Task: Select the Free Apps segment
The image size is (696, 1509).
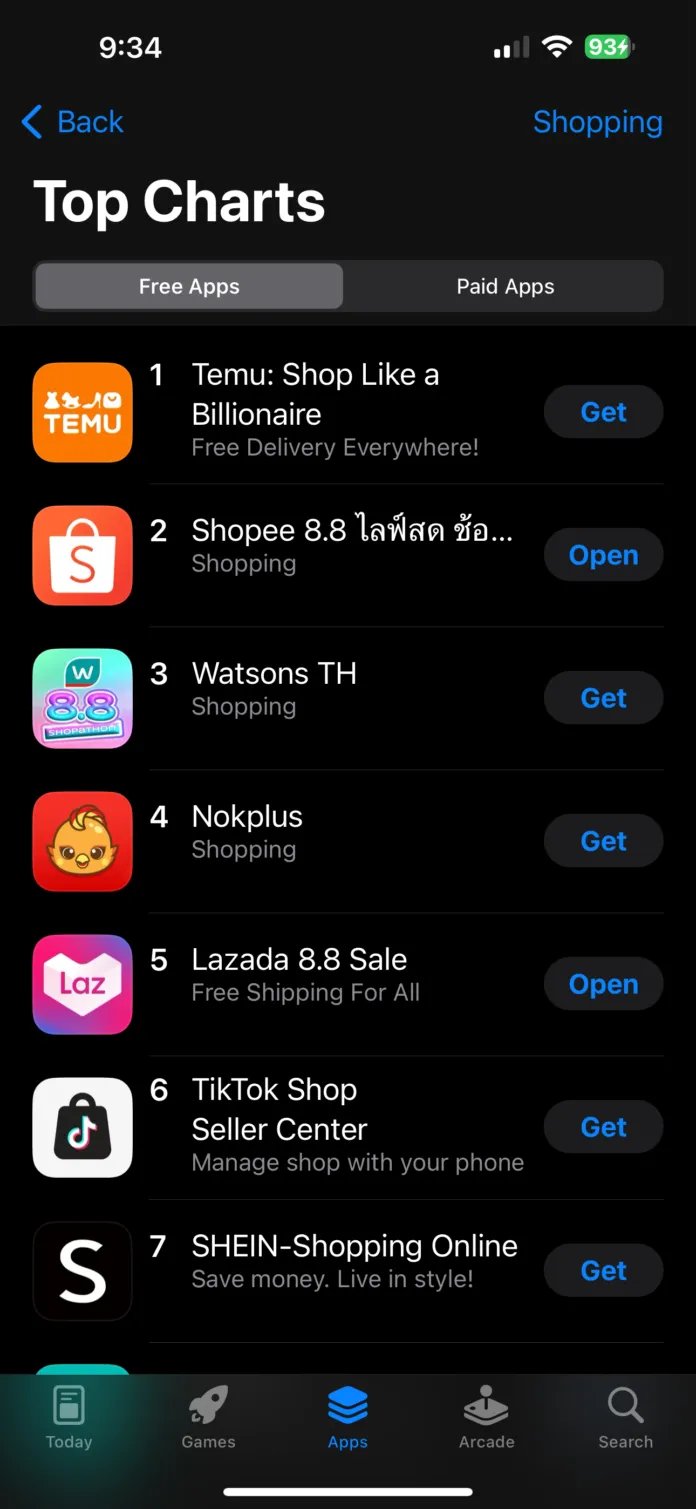Action: pos(189,287)
